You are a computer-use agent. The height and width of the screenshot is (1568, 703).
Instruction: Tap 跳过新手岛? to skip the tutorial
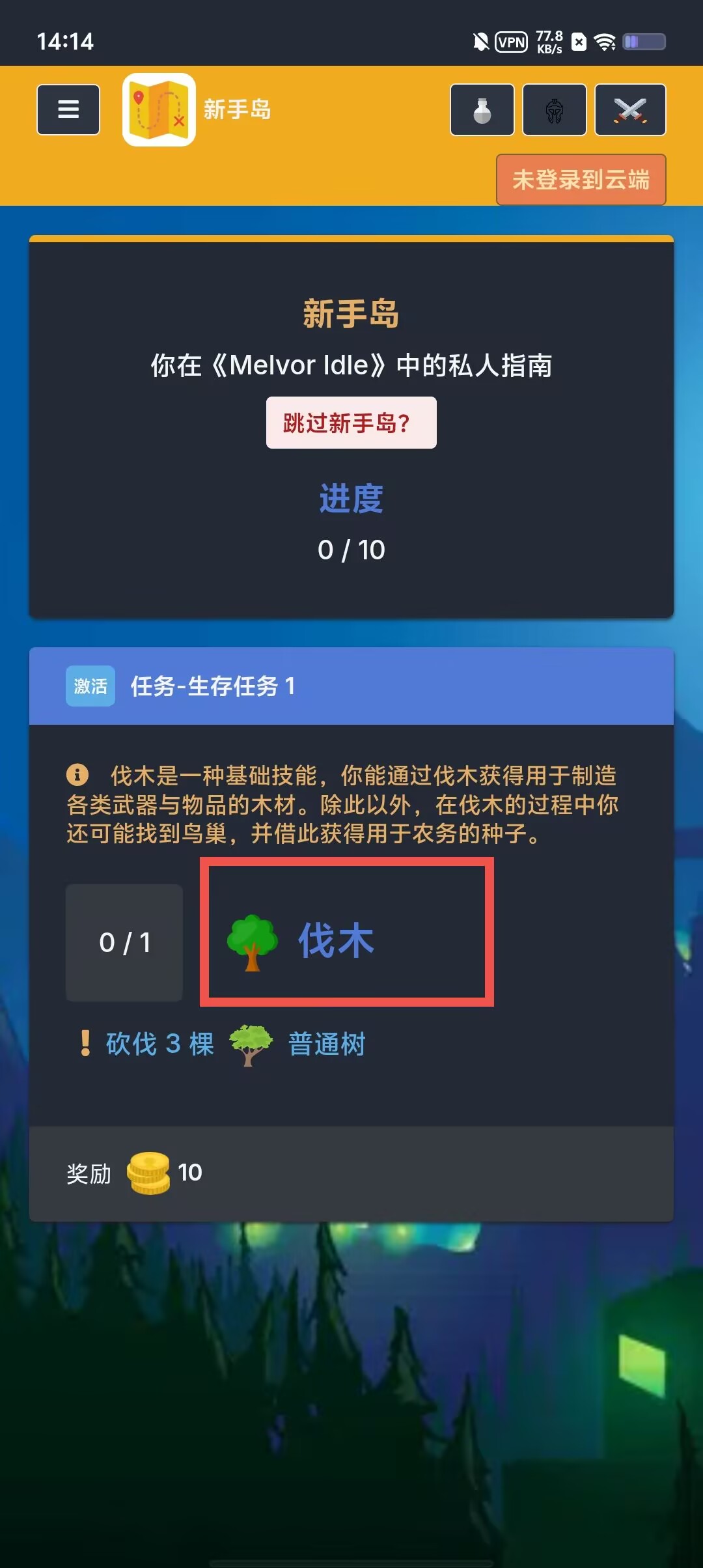coord(351,423)
